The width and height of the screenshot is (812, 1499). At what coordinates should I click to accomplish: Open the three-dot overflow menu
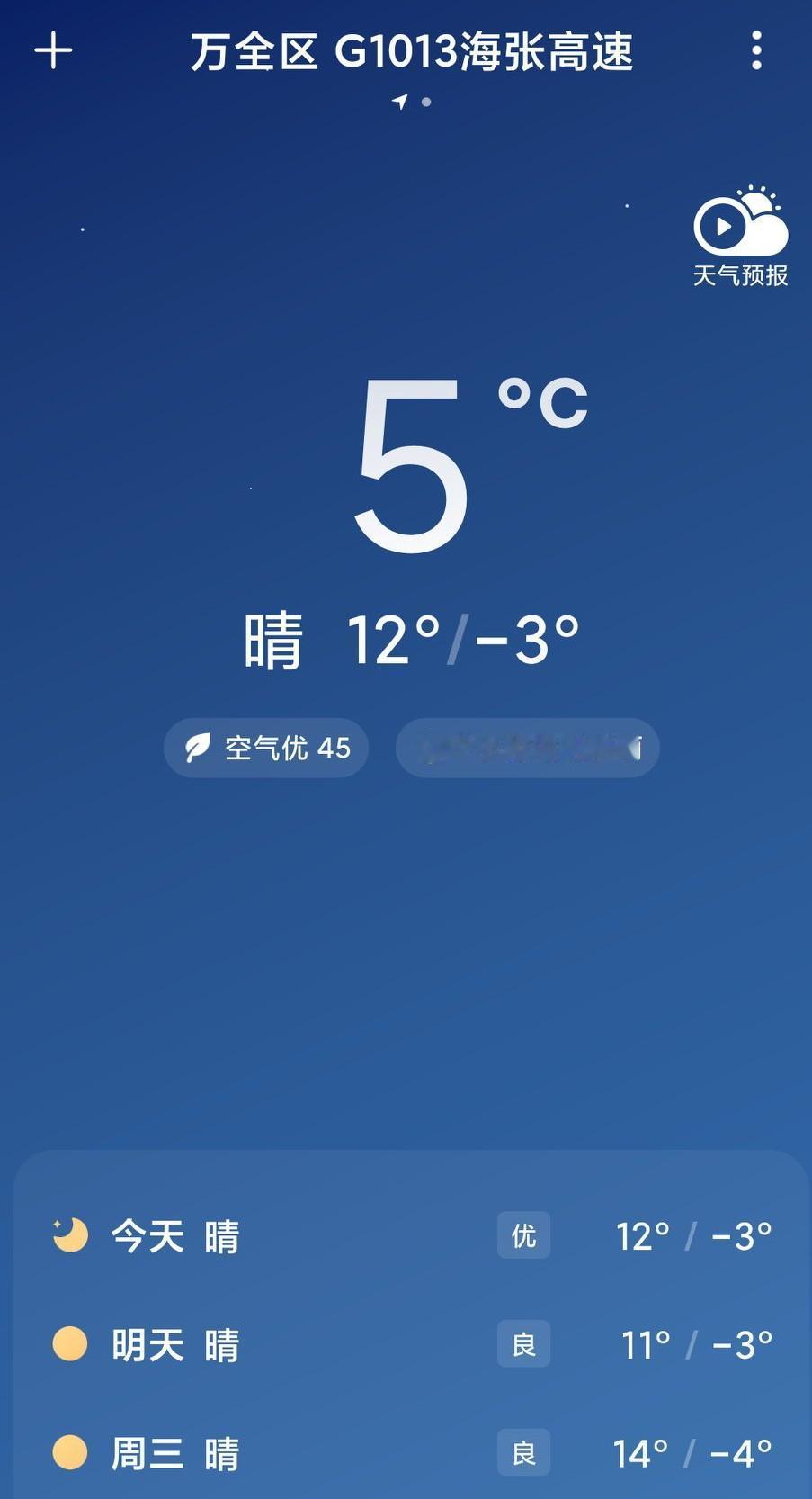point(756,51)
